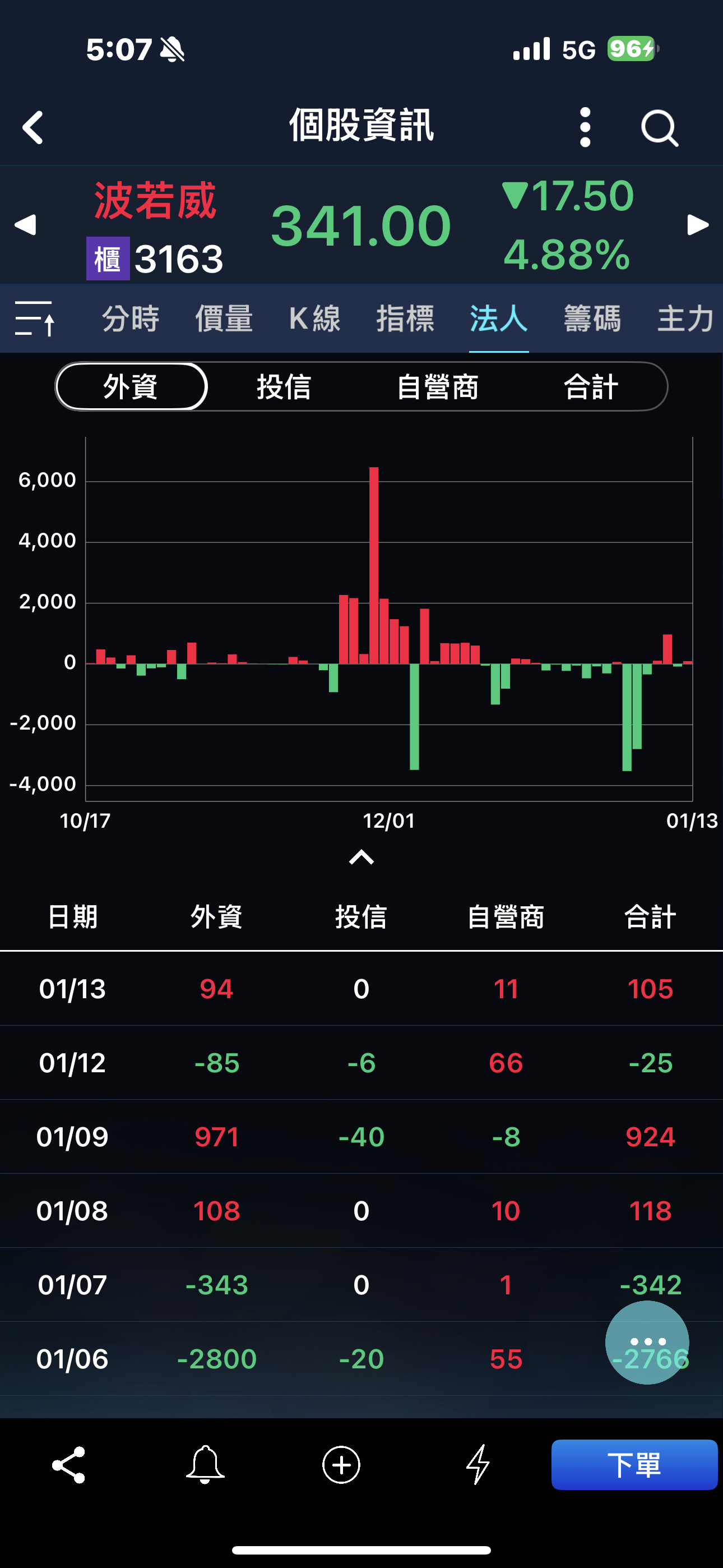Select the 自營商 chart segment
This screenshot has width=723, height=1568.
pyautogui.click(x=438, y=386)
